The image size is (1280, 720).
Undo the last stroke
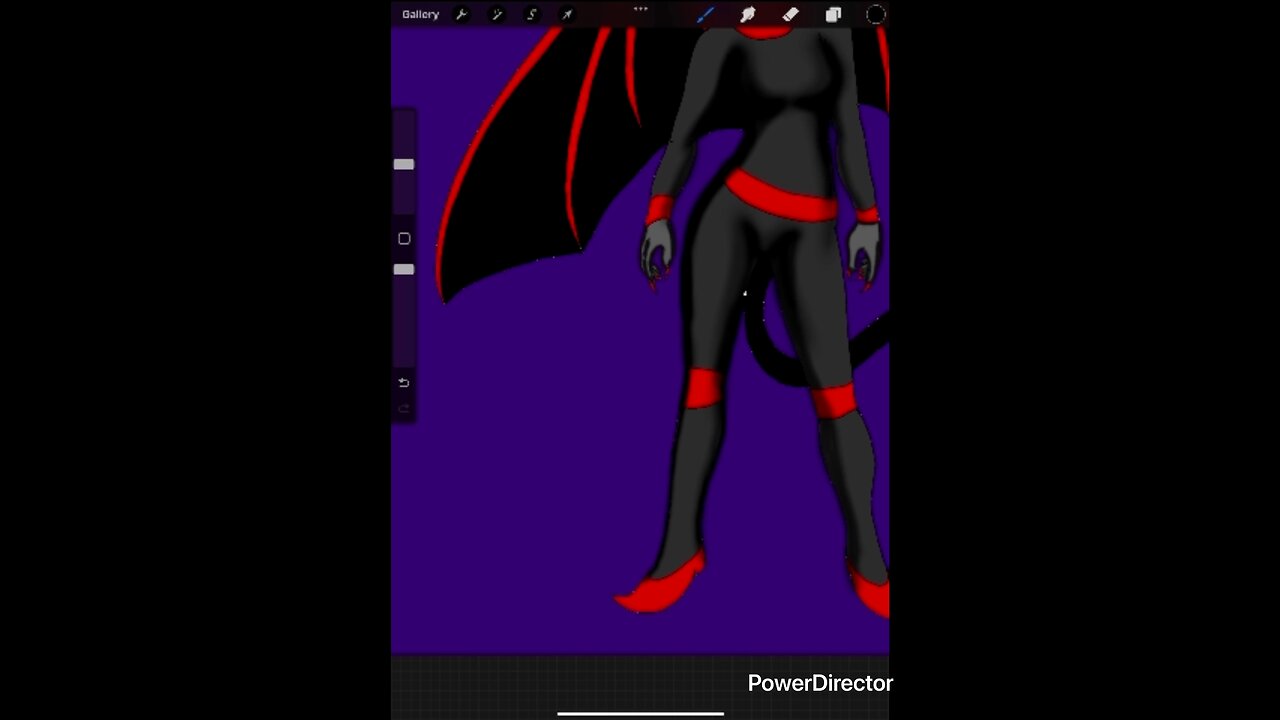tap(404, 382)
